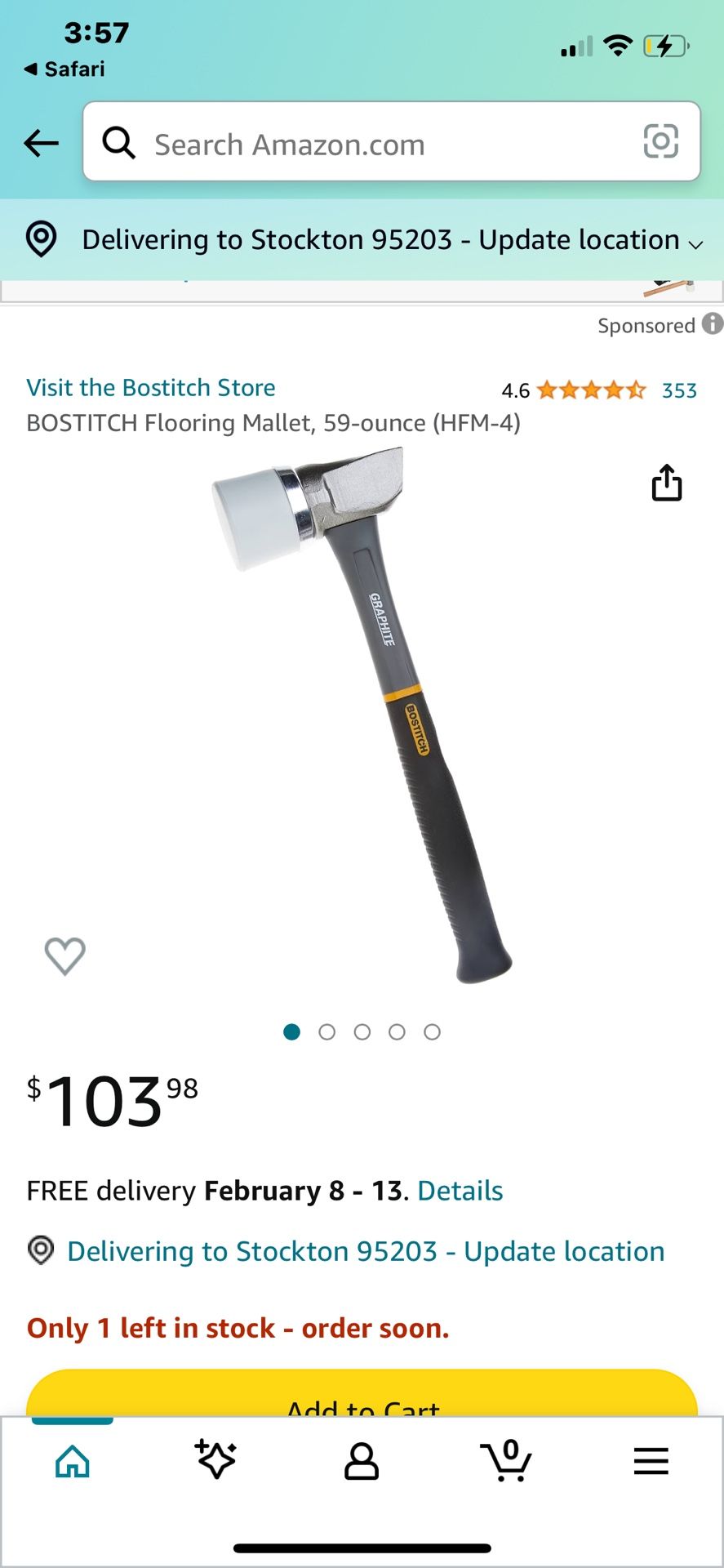The width and height of the screenshot is (724, 1568).
Task: Open the flooring mallet product image
Action: pos(362,715)
